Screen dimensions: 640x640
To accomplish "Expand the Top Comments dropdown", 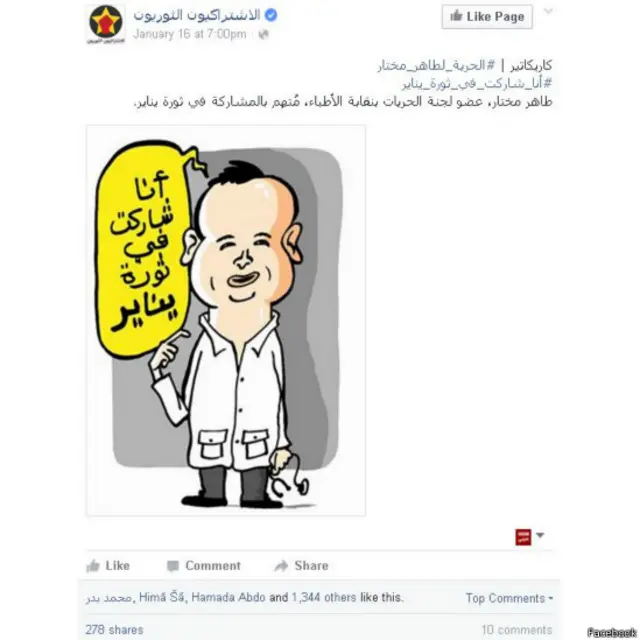I will point(510,598).
